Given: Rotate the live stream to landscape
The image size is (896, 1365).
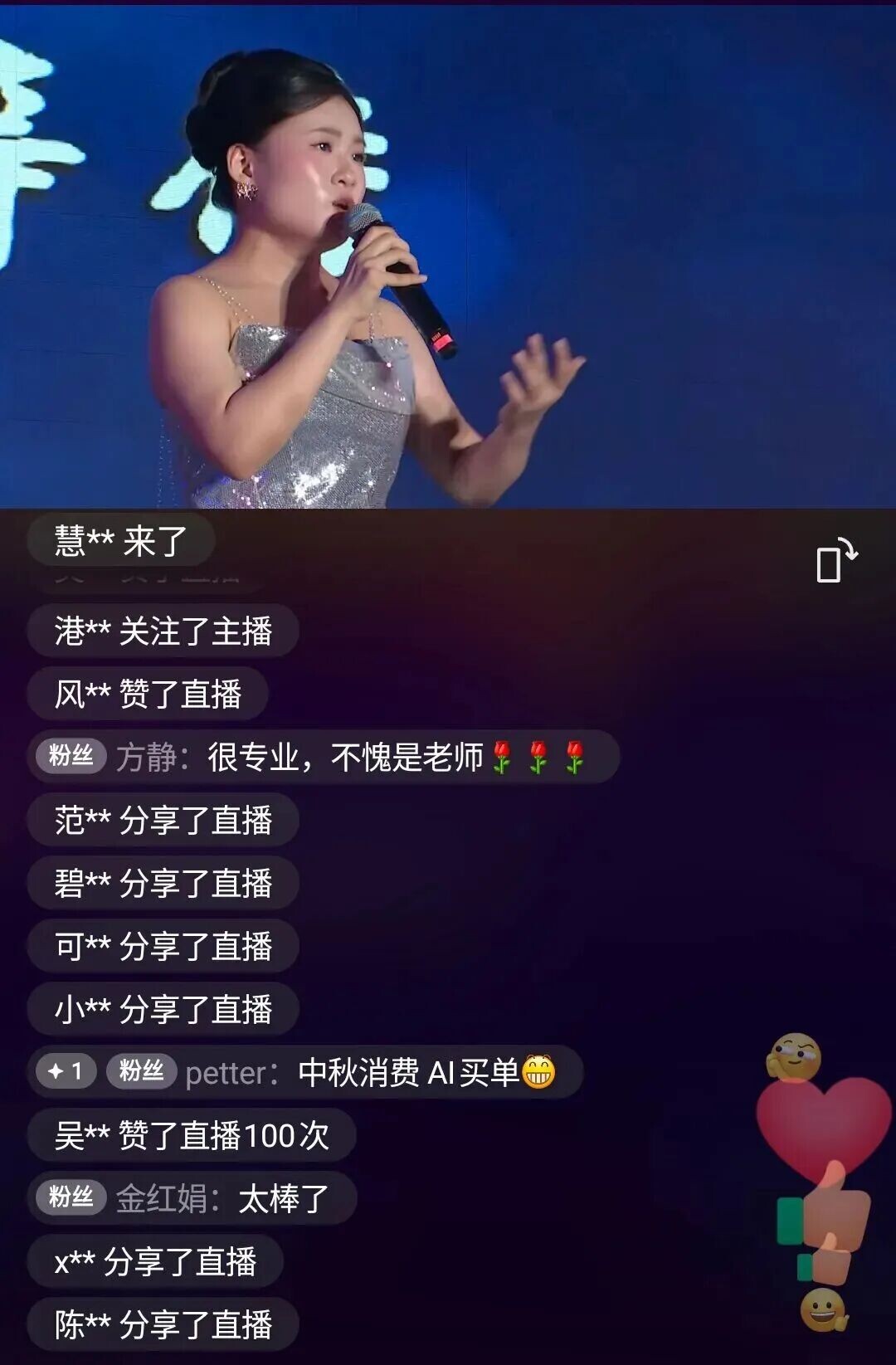Looking at the screenshot, I should (x=835, y=562).
